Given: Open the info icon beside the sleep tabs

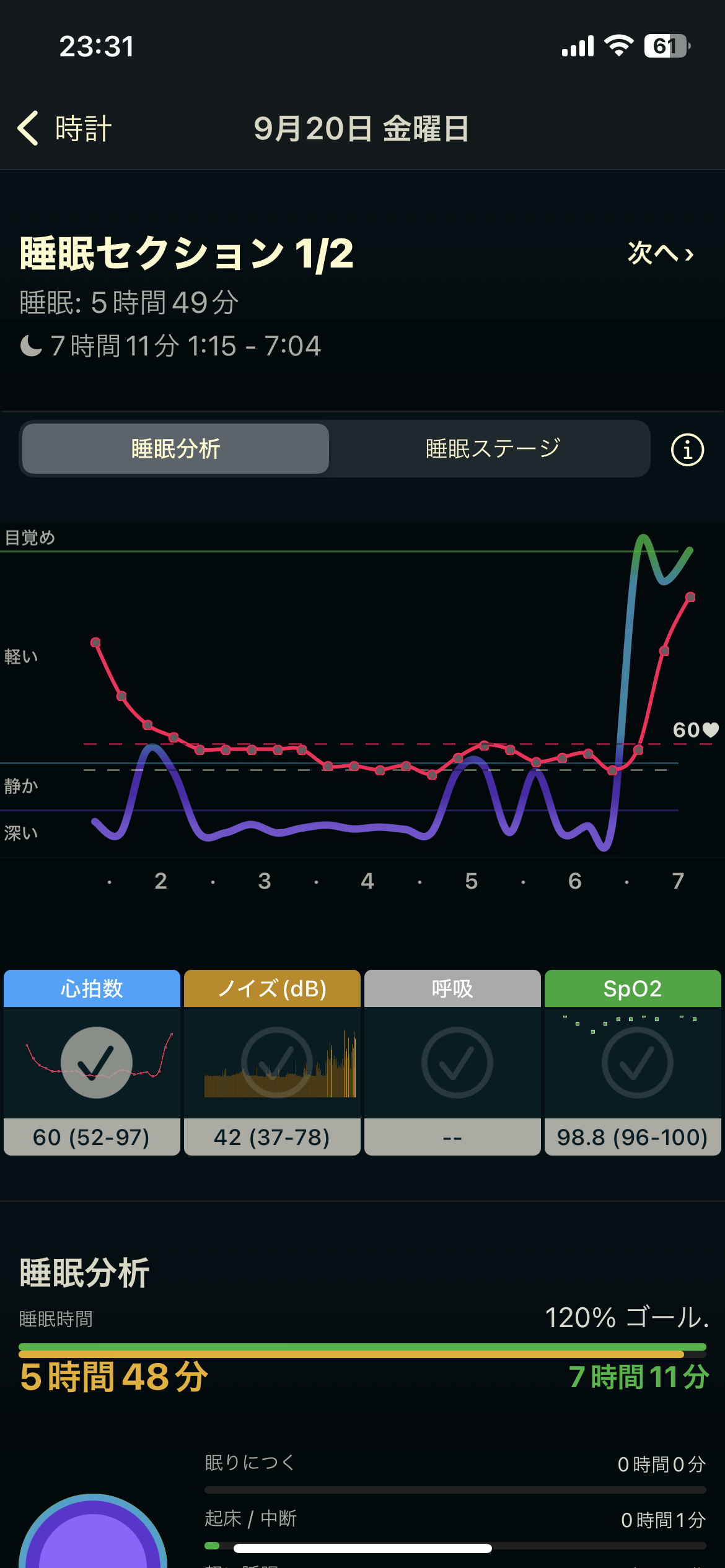Looking at the screenshot, I should 687,450.
